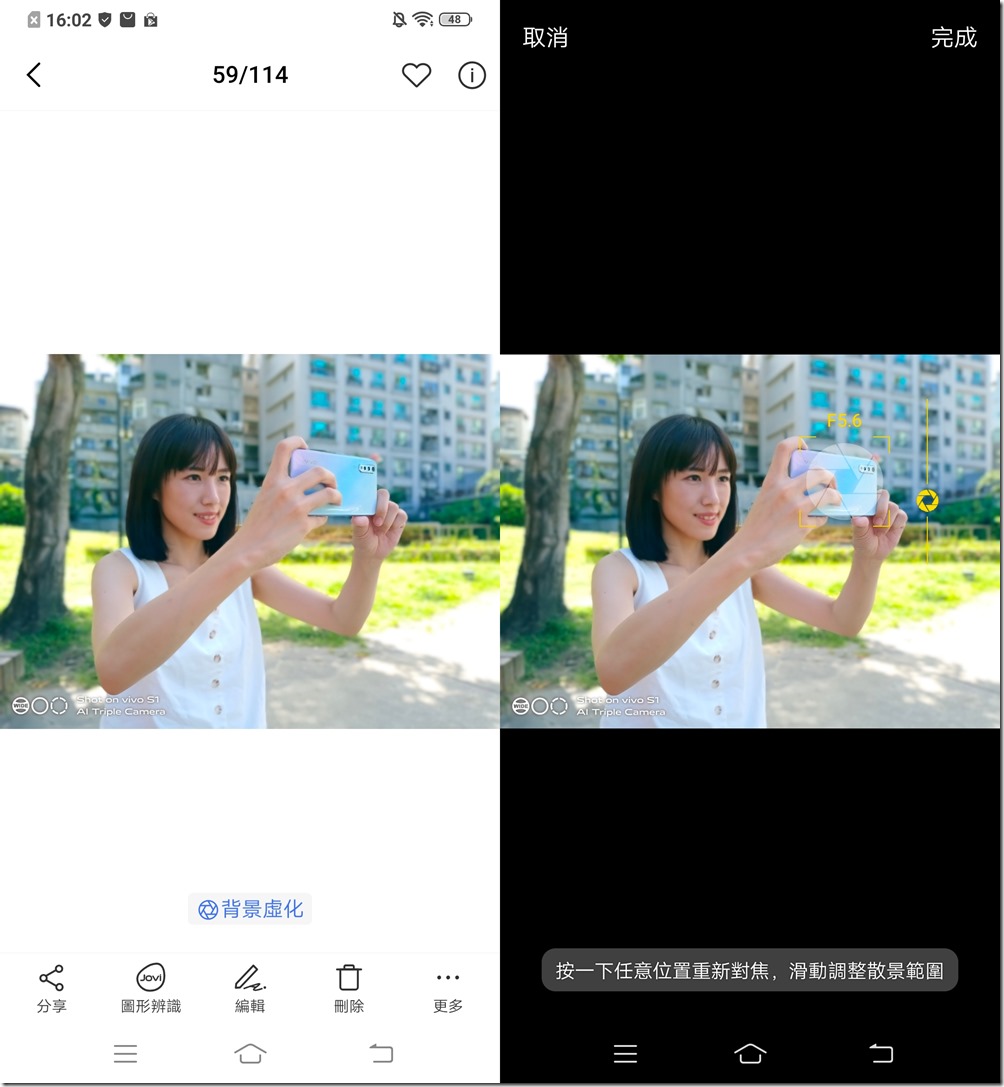
Task: Share the photo using 分享
Action: coord(51,989)
